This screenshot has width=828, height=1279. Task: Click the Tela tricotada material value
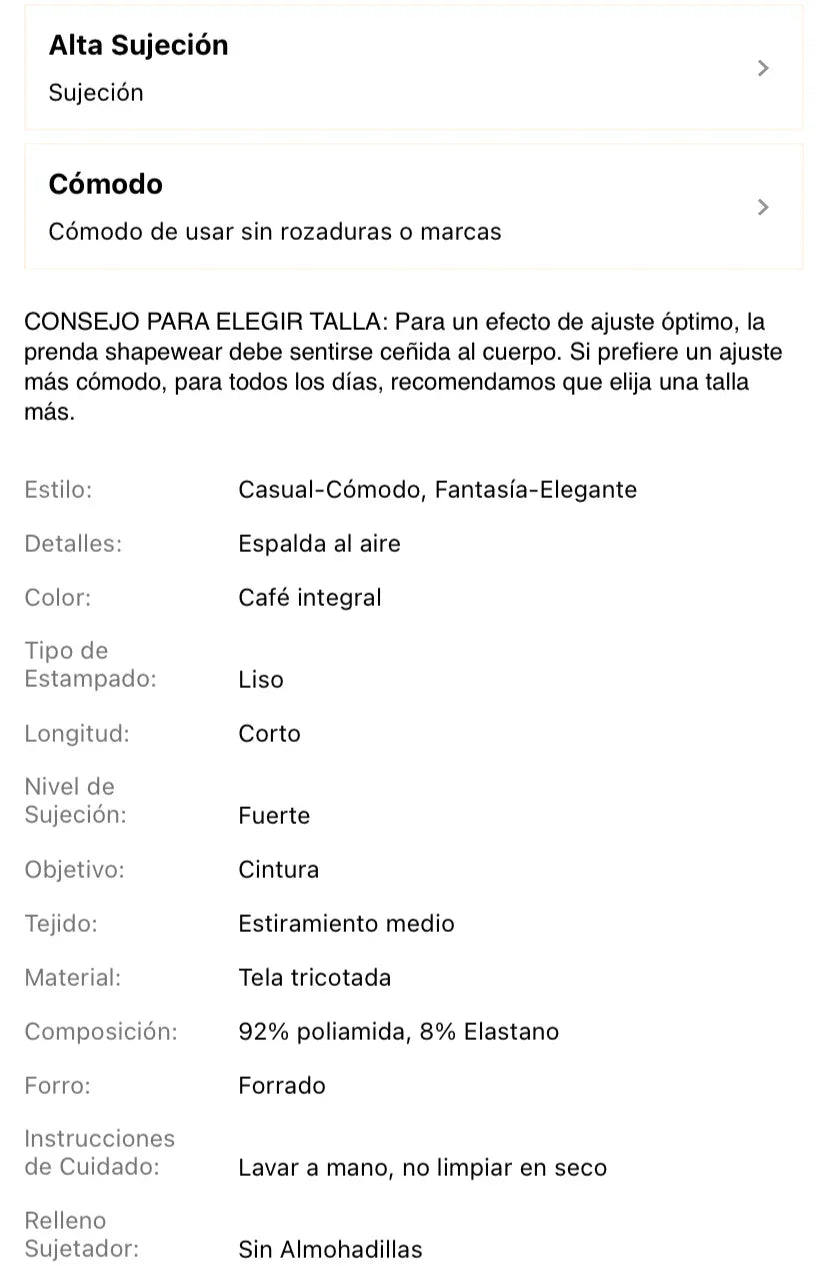[314, 978]
